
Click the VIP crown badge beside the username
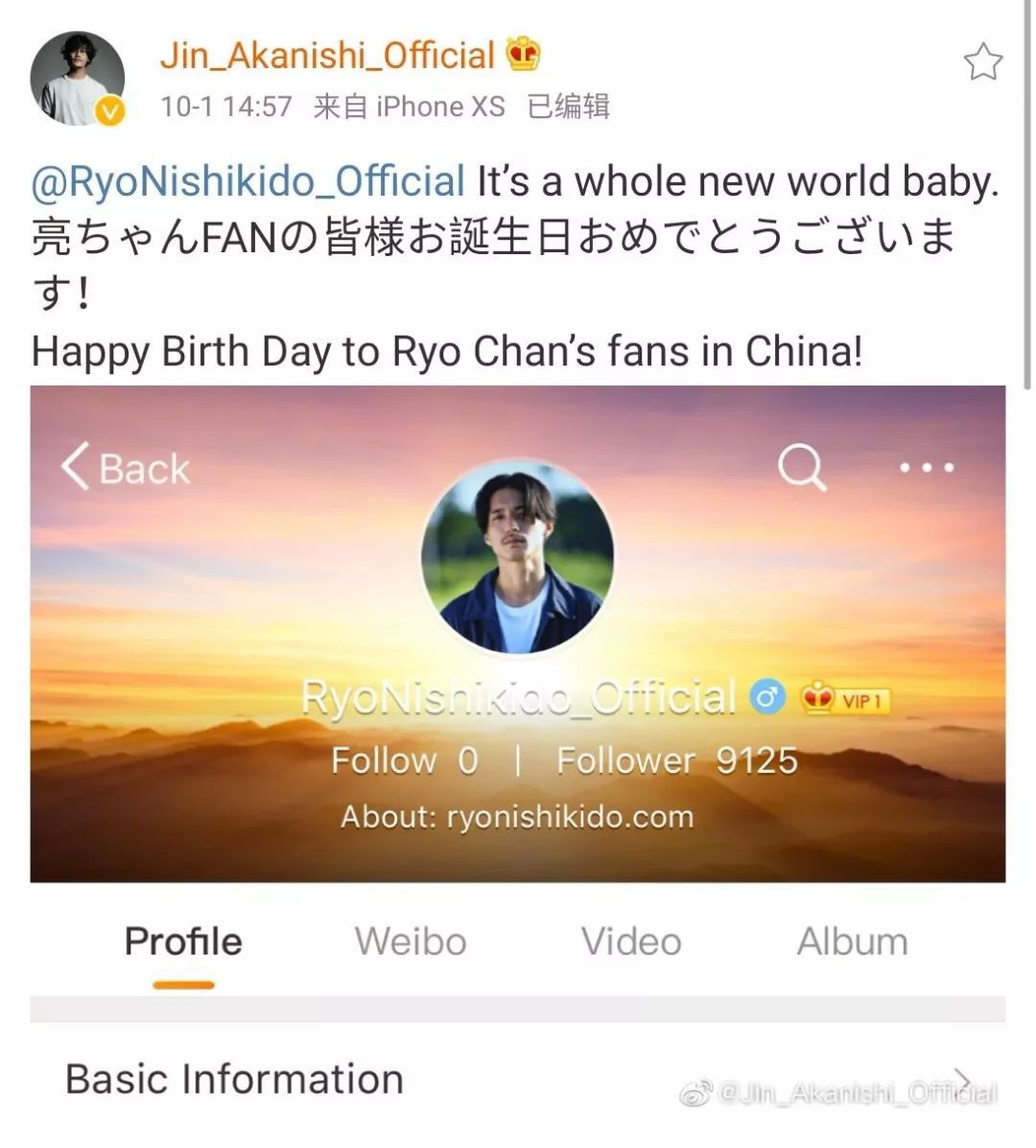(x=521, y=55)
